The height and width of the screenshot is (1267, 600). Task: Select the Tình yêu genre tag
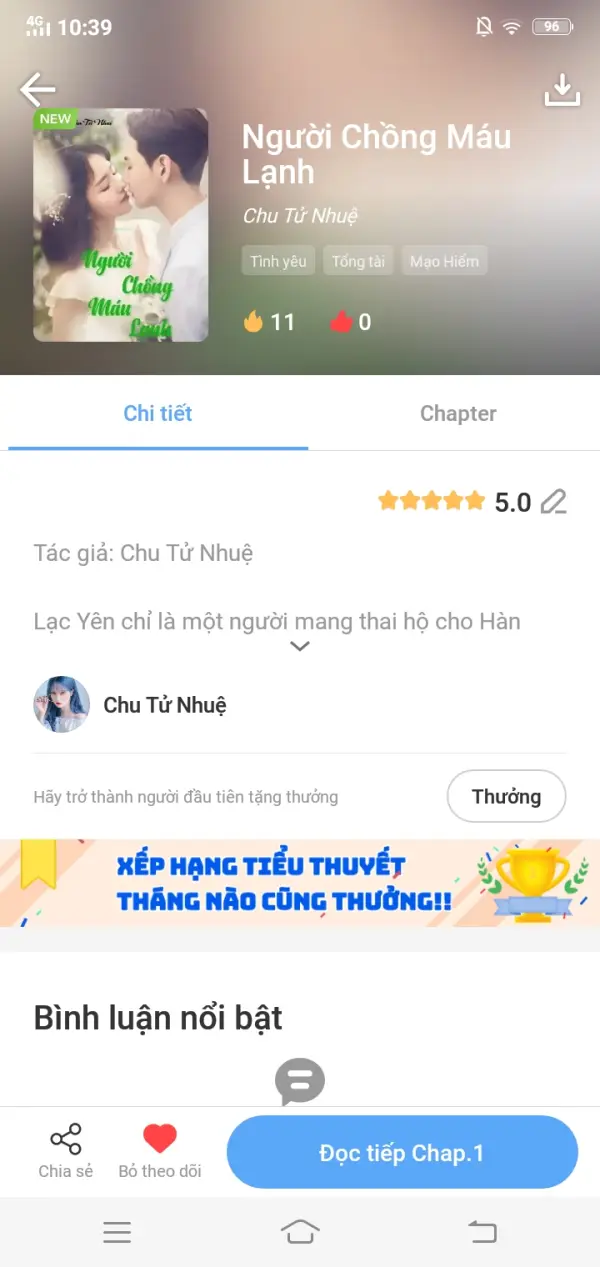pos(278,261)
